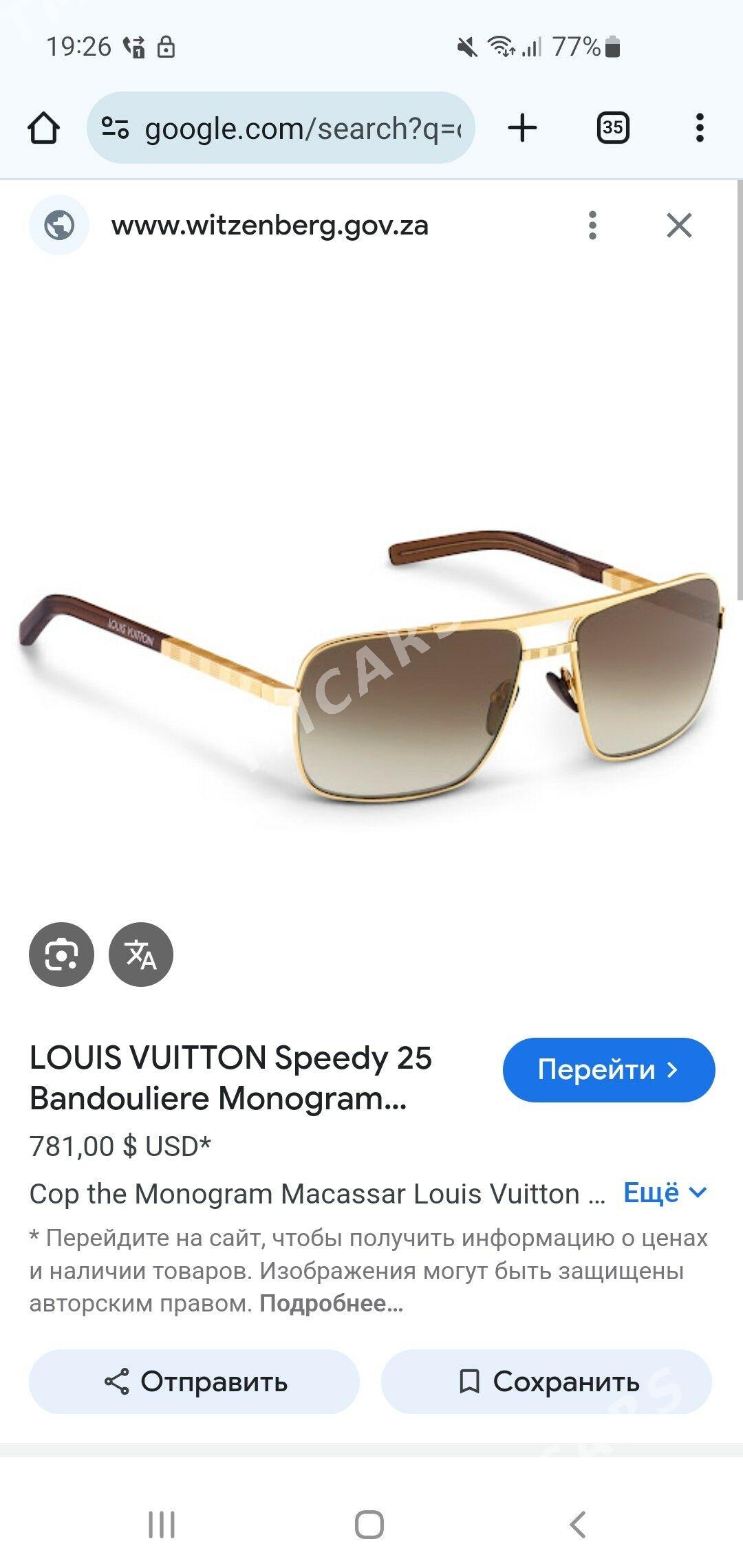Open the Chrome overflow menu
743x1568 pixels.
[x=700, y=128]
